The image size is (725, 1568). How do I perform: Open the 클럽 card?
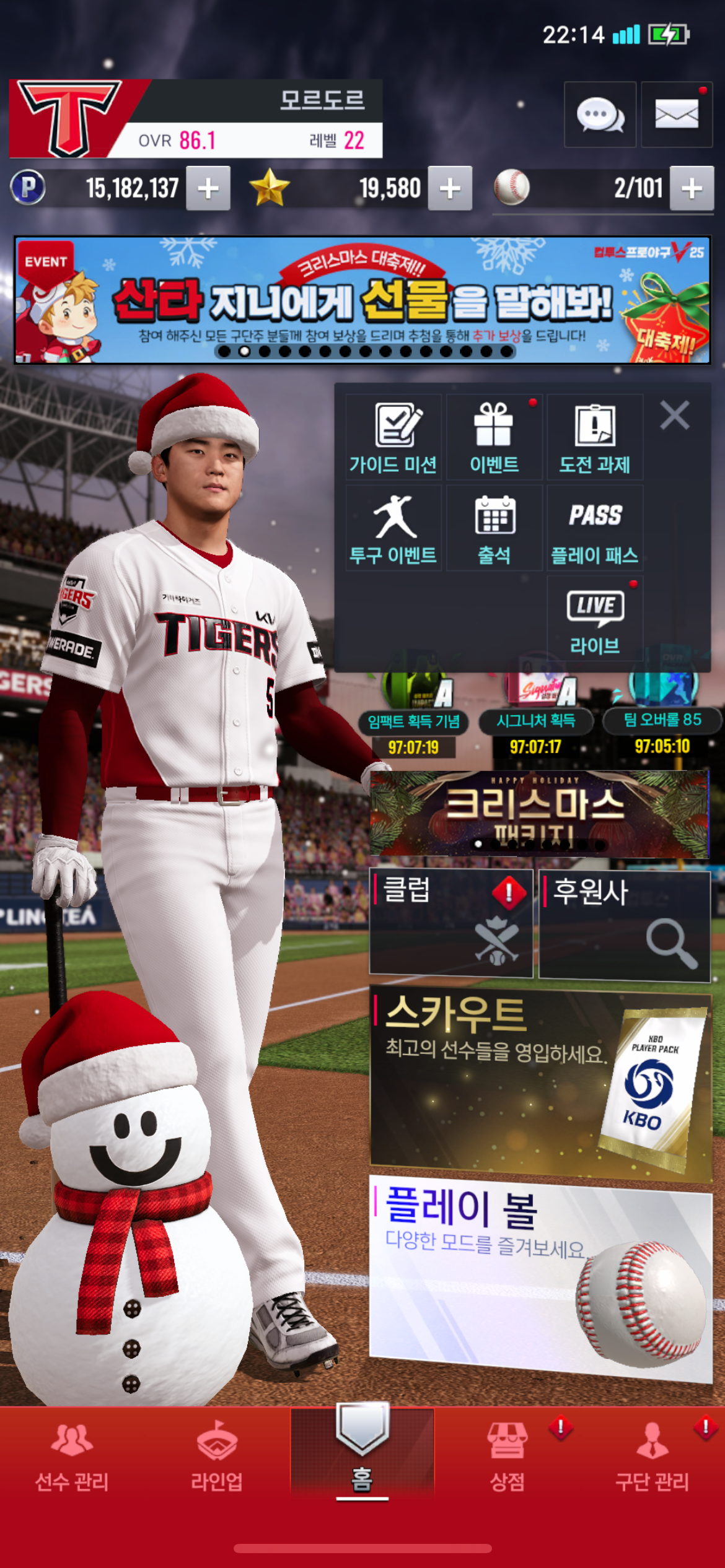451,923
